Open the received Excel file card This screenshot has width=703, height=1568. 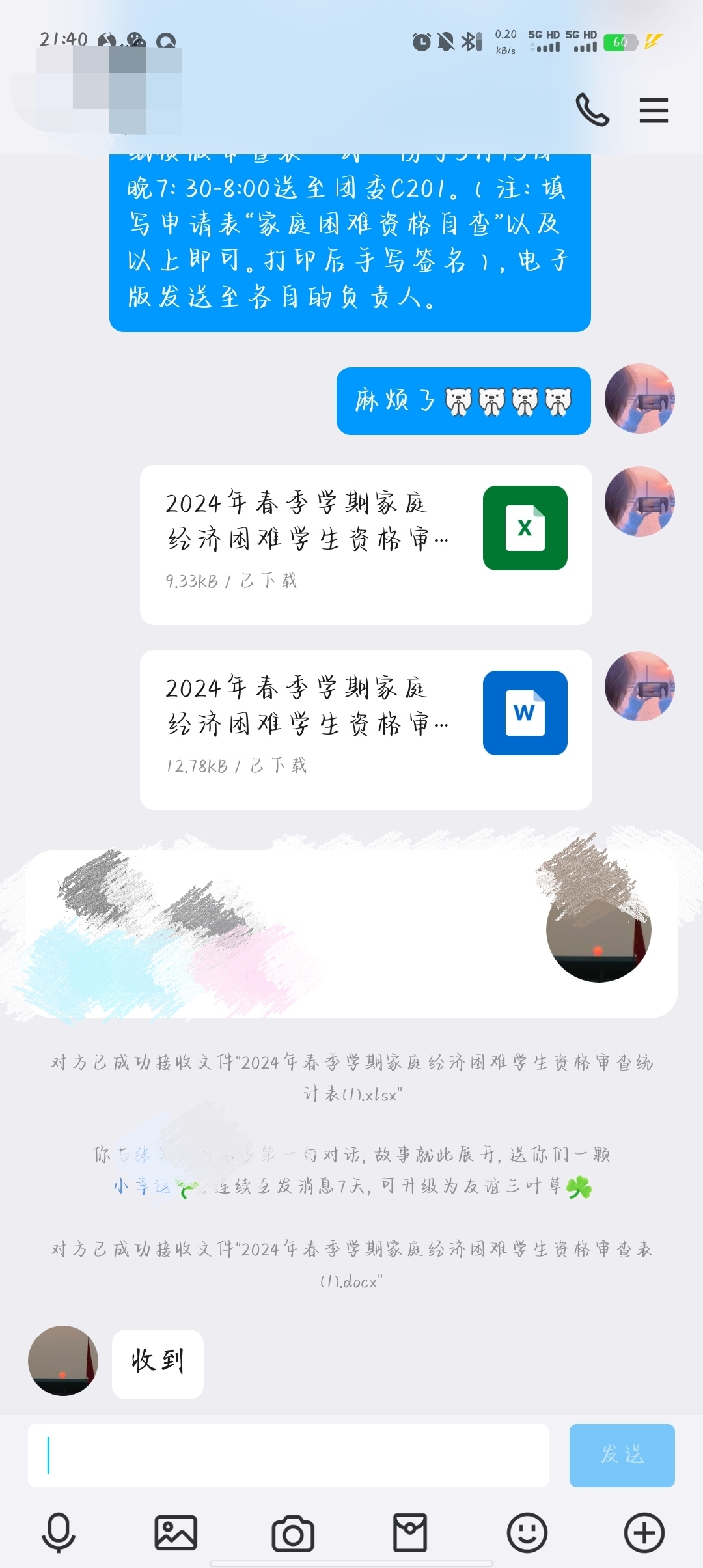(x=366, y=544)
